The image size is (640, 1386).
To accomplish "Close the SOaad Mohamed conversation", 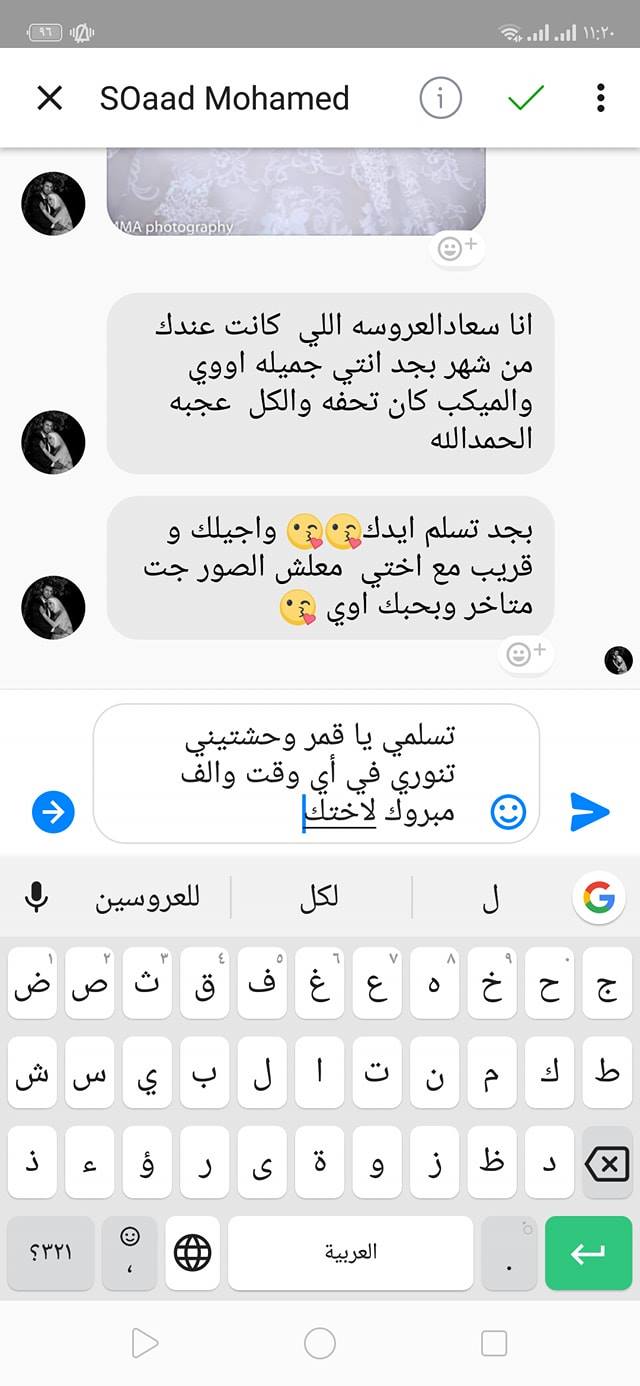I will point(49,98).
